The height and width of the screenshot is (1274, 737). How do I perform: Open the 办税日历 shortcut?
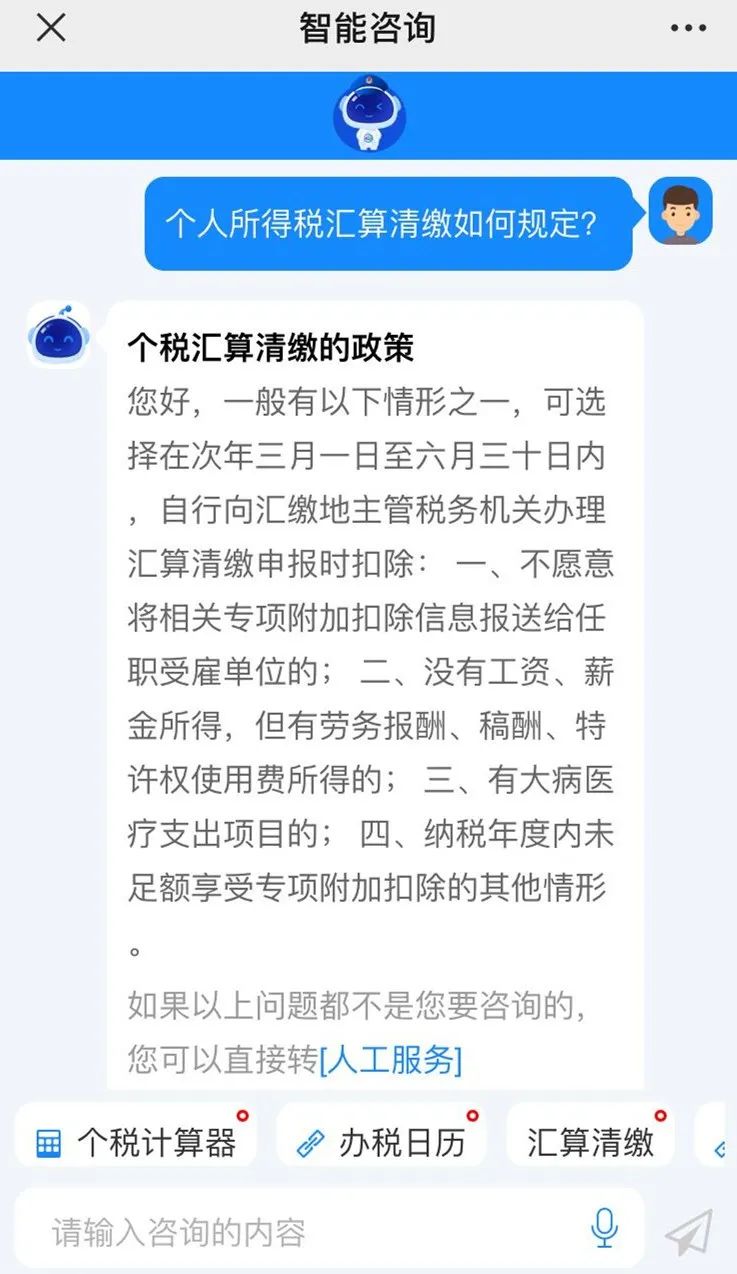[x=381, y=1141]
